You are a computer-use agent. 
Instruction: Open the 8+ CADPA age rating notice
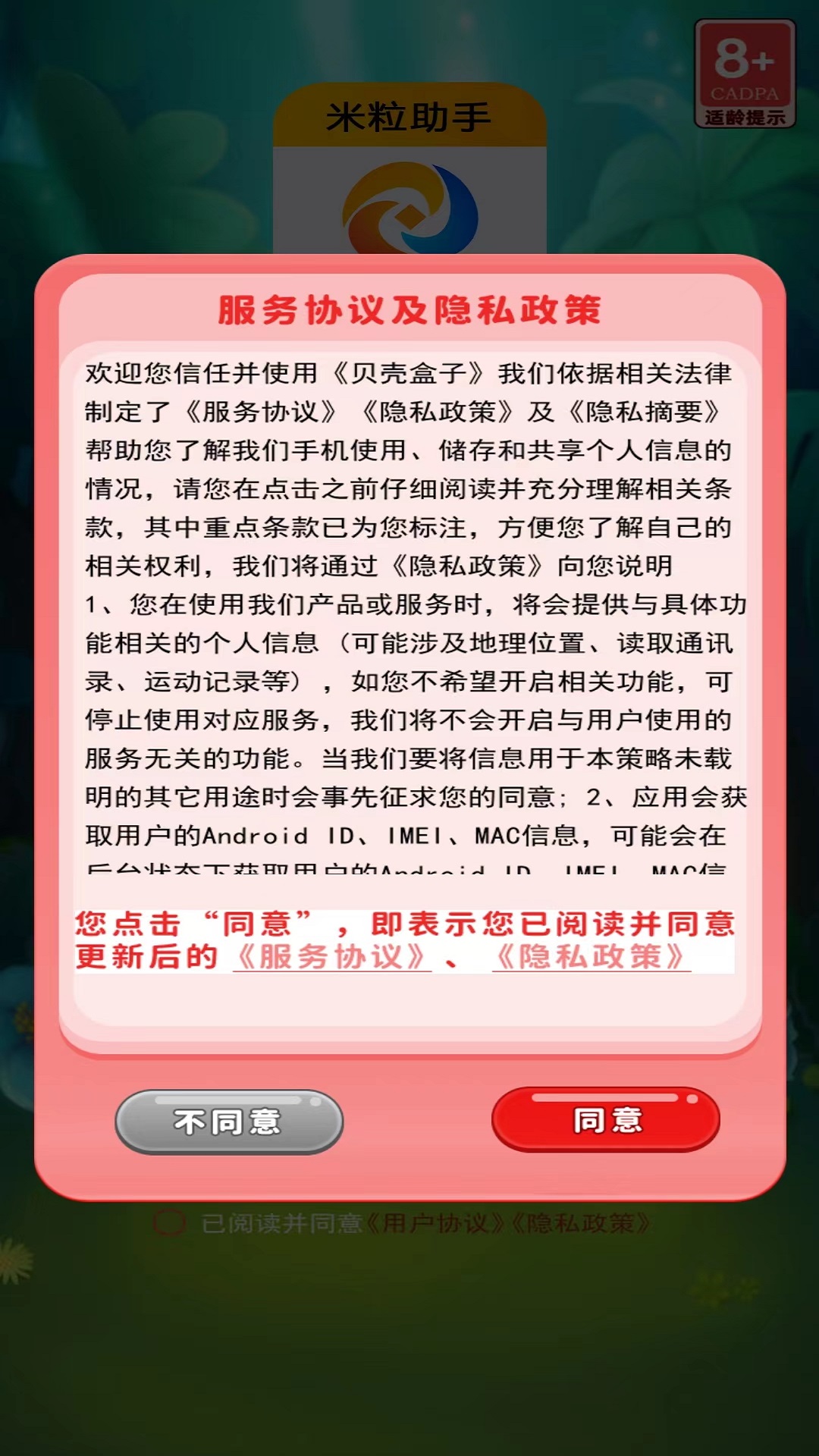(744, 74)
